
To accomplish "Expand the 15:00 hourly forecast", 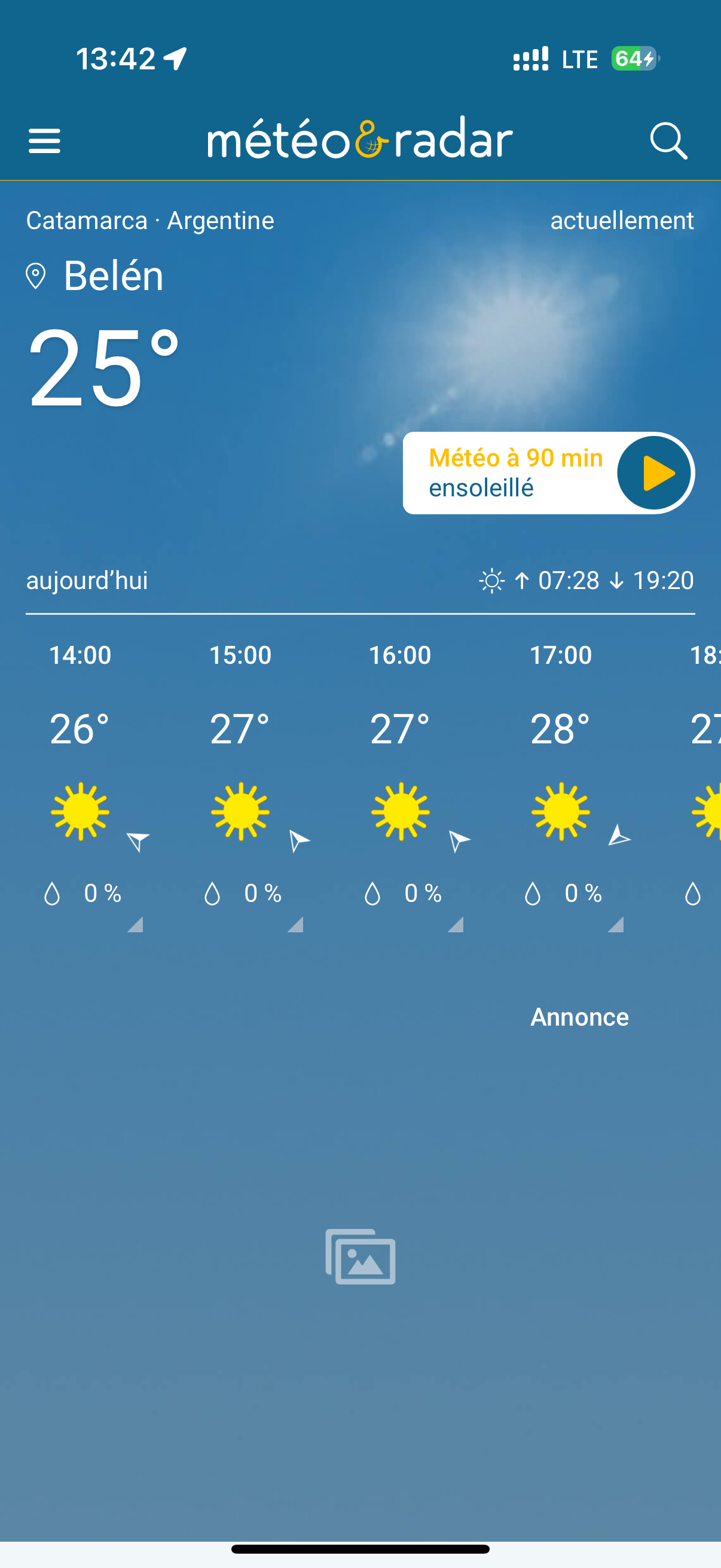I will click(x=296, y=925).
